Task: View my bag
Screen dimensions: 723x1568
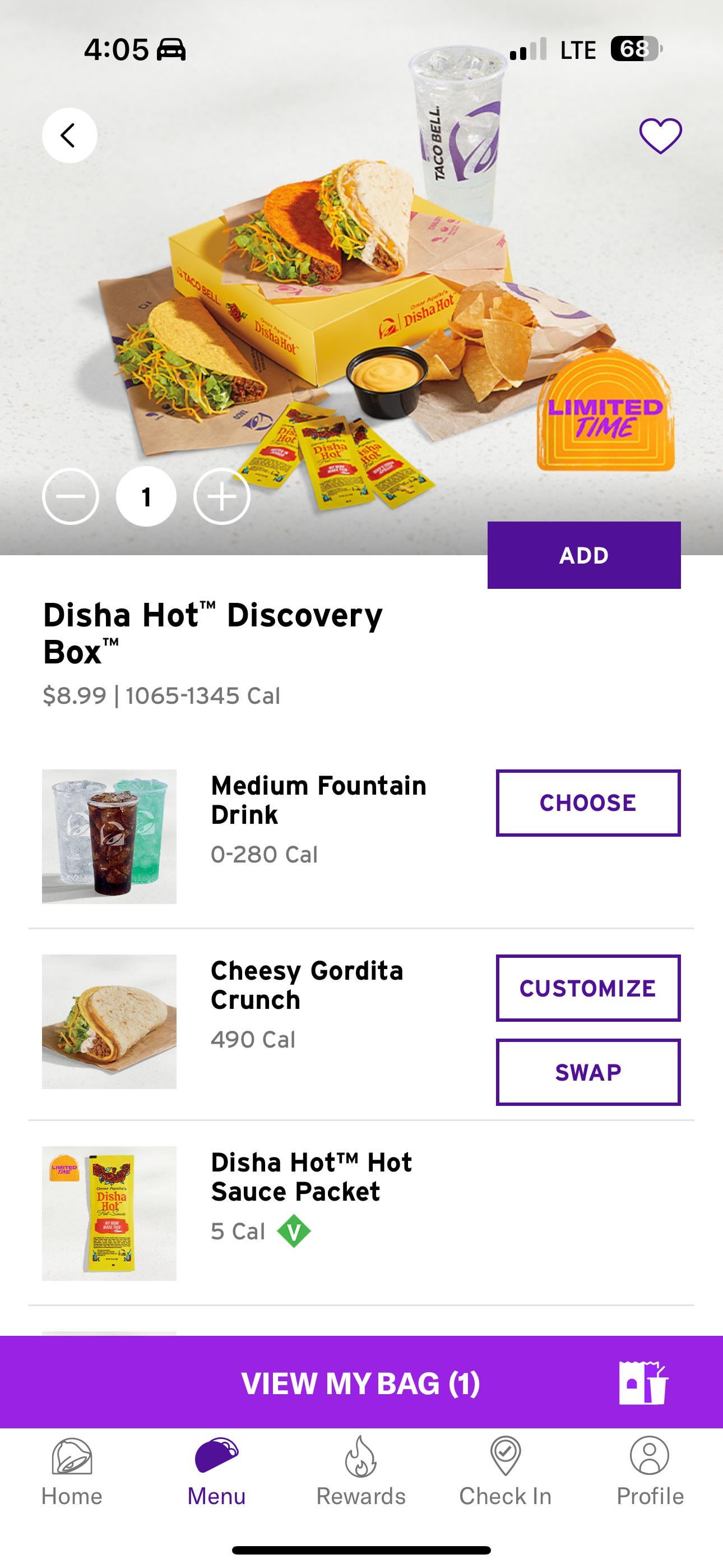Action: tap(361, 1383)
